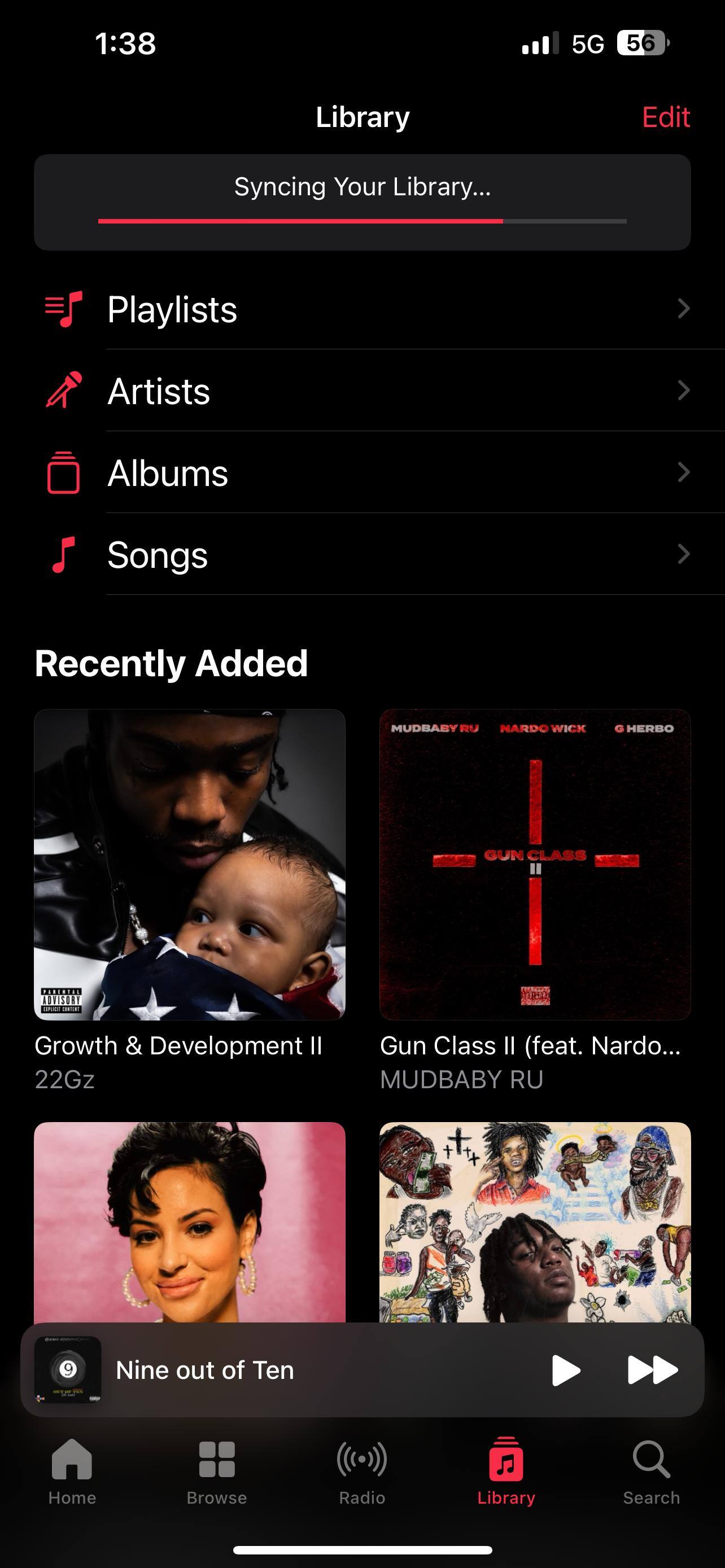The width and height of the screenshot is (725, 1568).
Task: Select the Radio tab
Action: (x=361, y=1470)
